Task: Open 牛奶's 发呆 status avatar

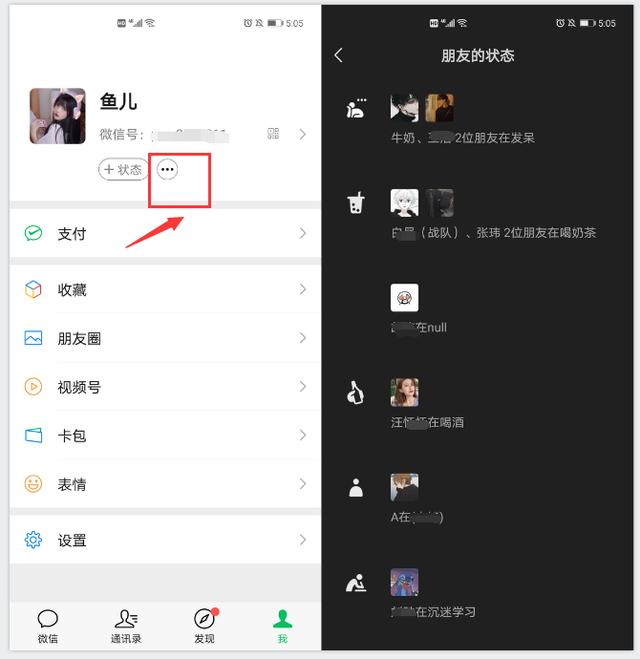Action: coord(405,108)
